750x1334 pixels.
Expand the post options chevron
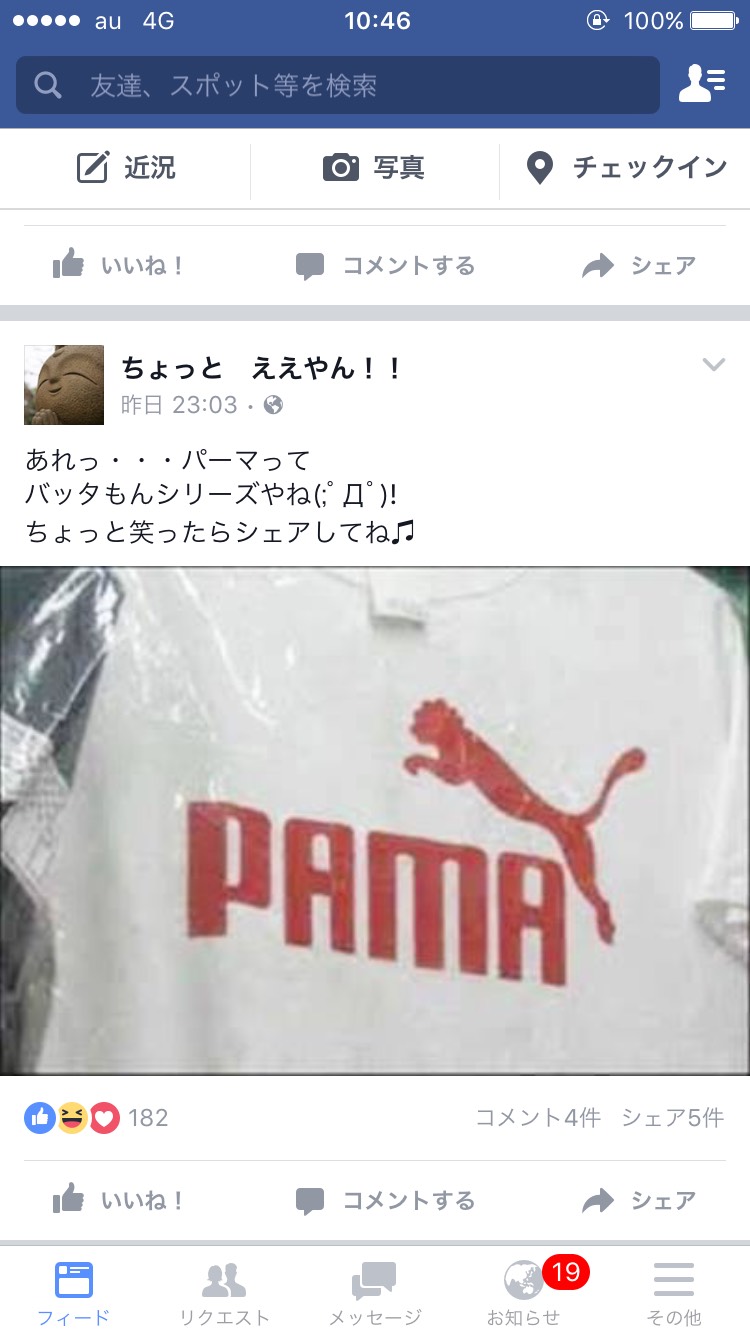pyautogui.click(x=713, y=365)
